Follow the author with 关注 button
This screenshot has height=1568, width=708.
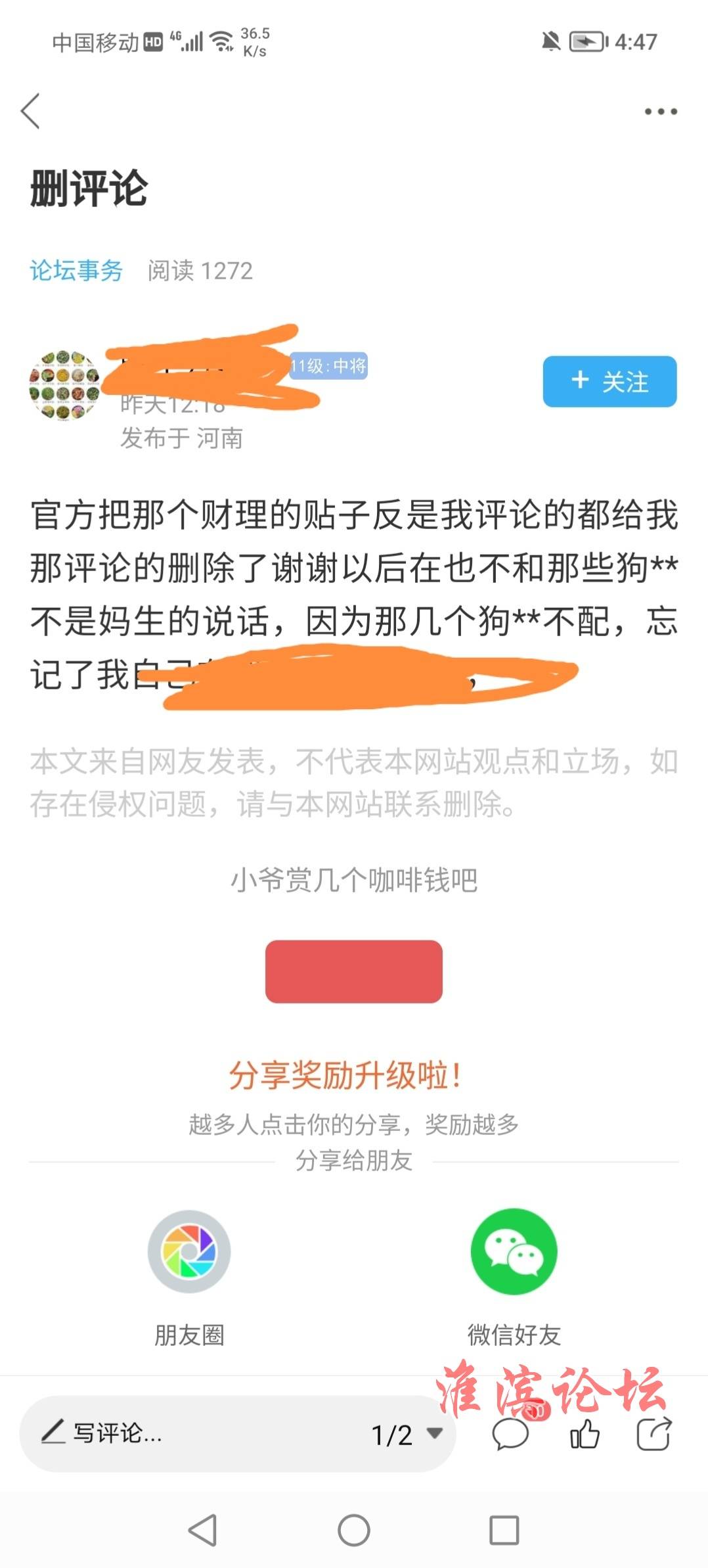(609, 382)
